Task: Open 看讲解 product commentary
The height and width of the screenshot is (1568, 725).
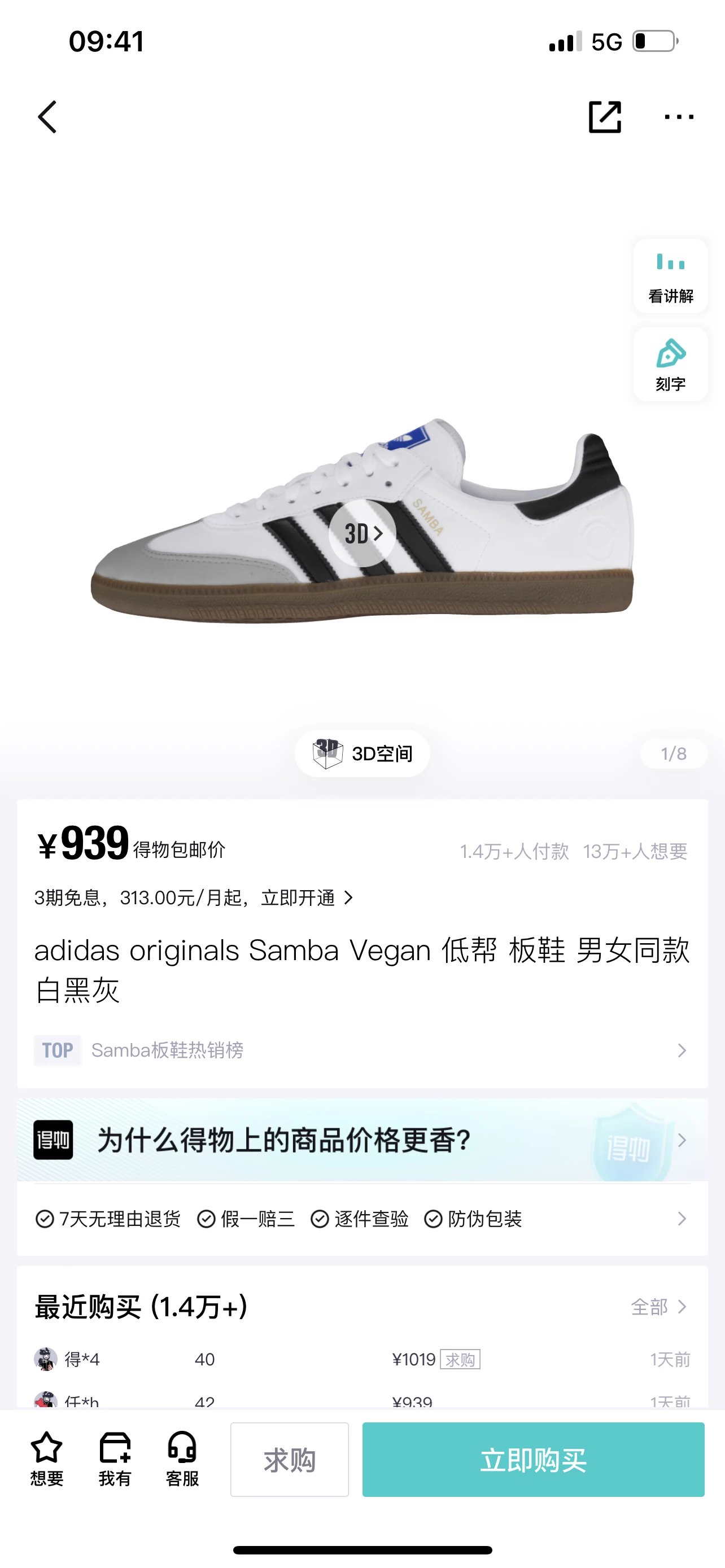Action: tap(670, 277)
